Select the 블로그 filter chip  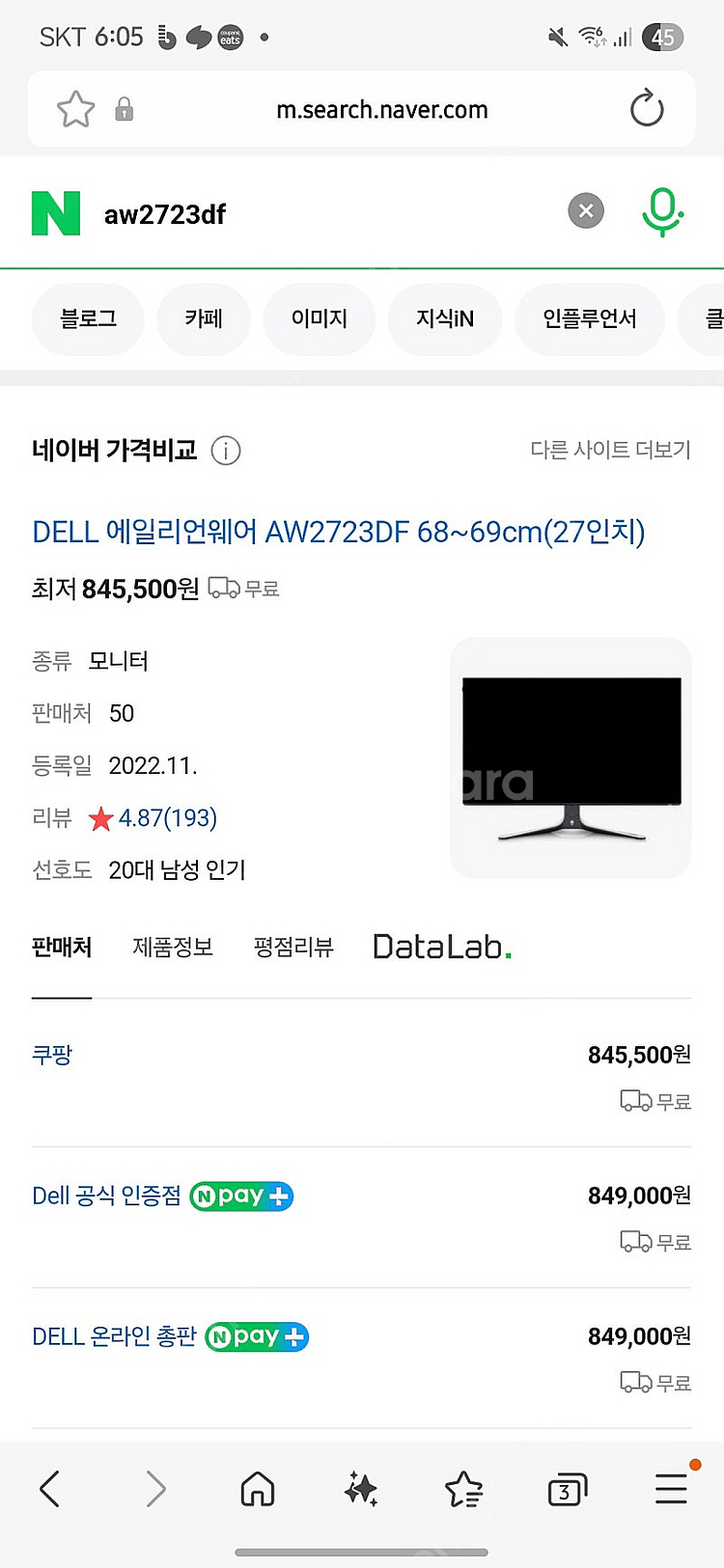point(88,318)
